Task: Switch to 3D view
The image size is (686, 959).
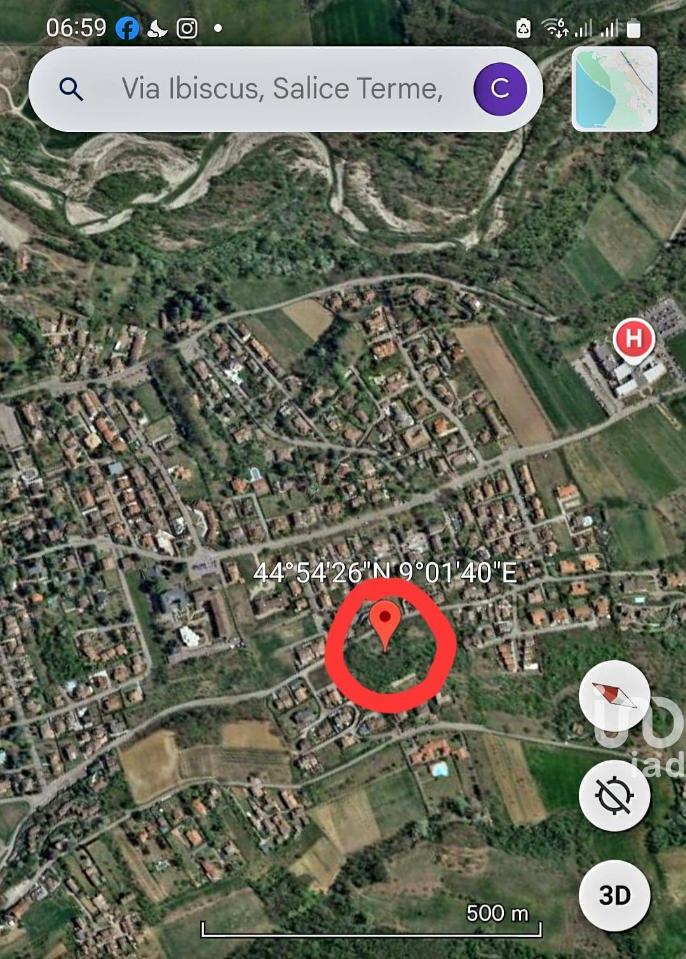Action: 614,895
